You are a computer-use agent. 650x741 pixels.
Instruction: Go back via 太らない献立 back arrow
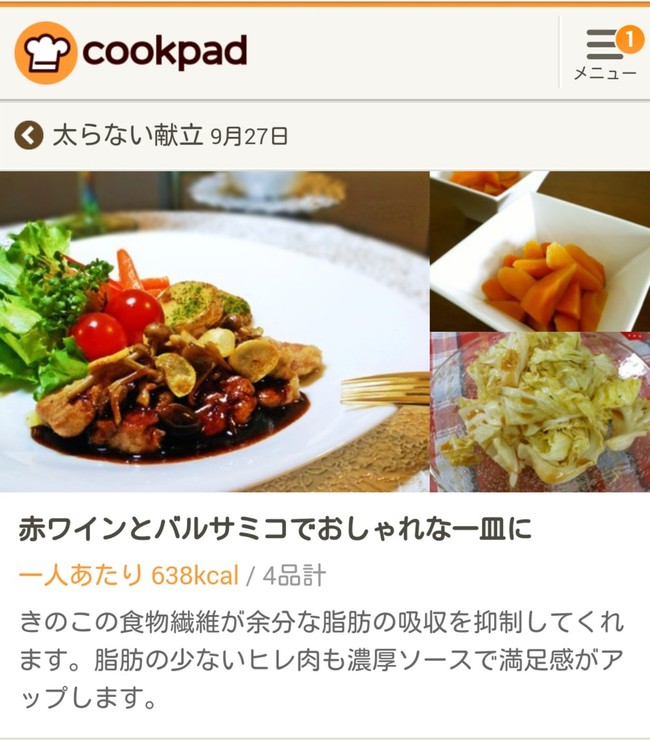point(29,135)
